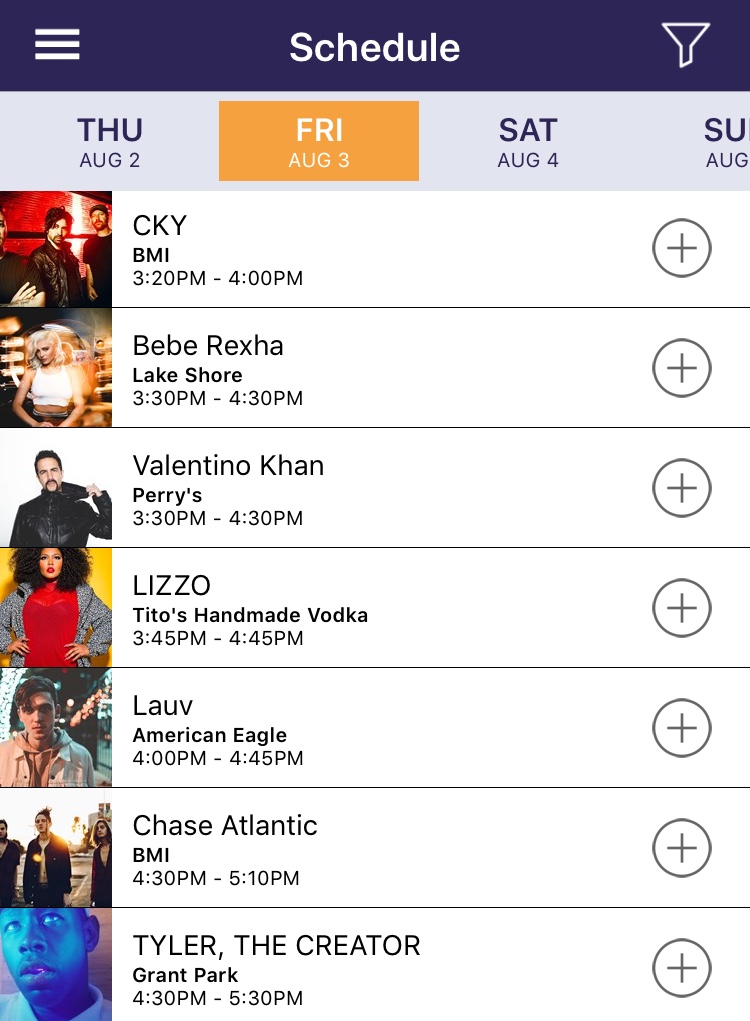Select the FRI Aug 3 tab
Viewport: 750px width, 1021px height.
(318, 142)
